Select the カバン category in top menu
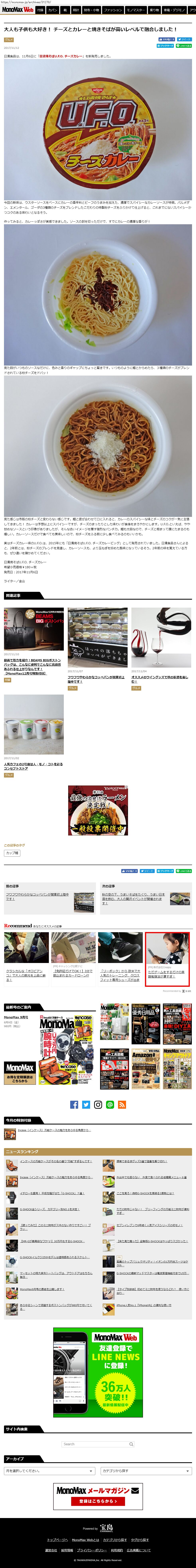The image size is (196, 1568). [53, 10]
